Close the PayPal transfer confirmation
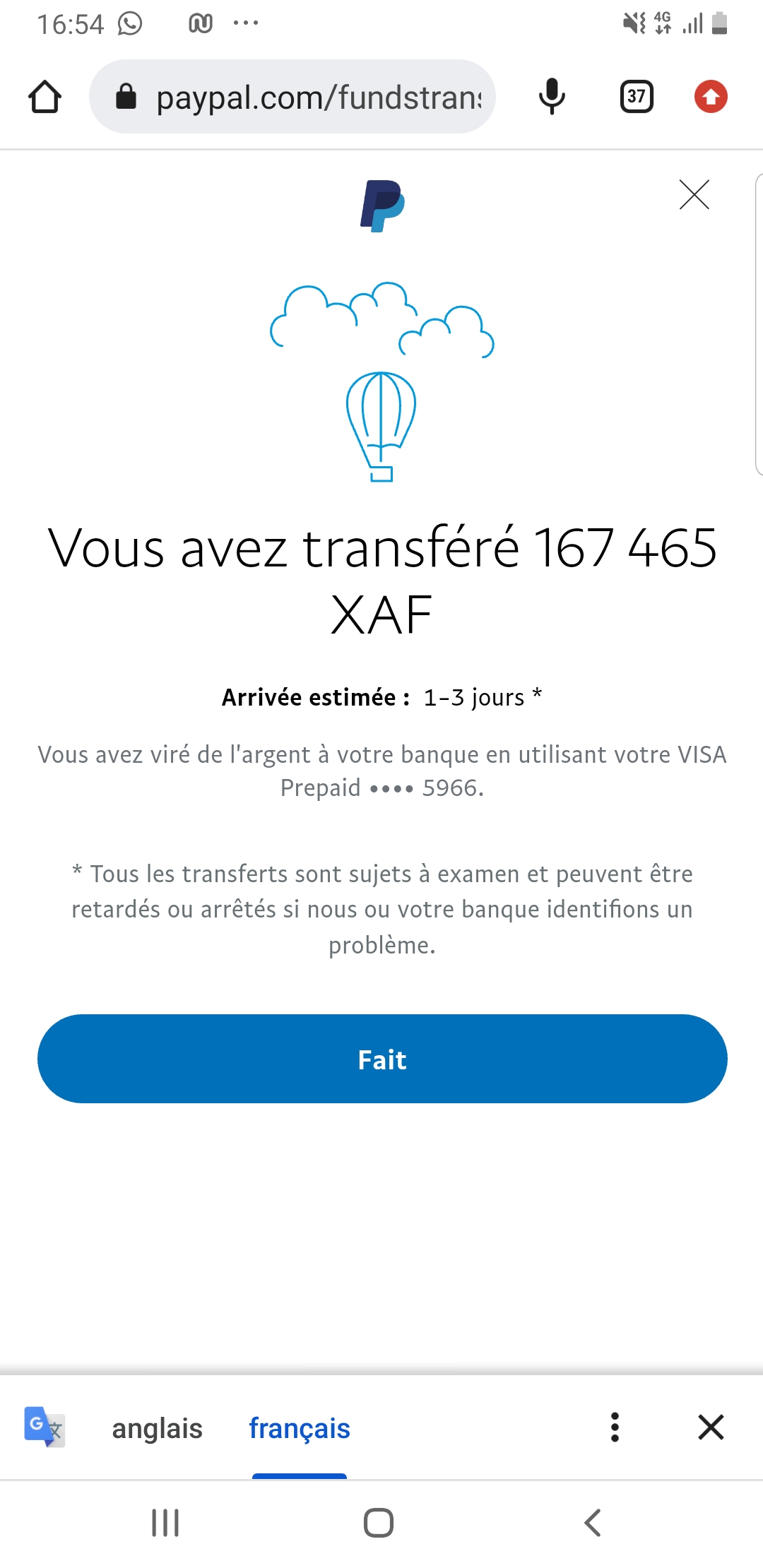Viewport: 763px width, 1568px height. [694, 195]
